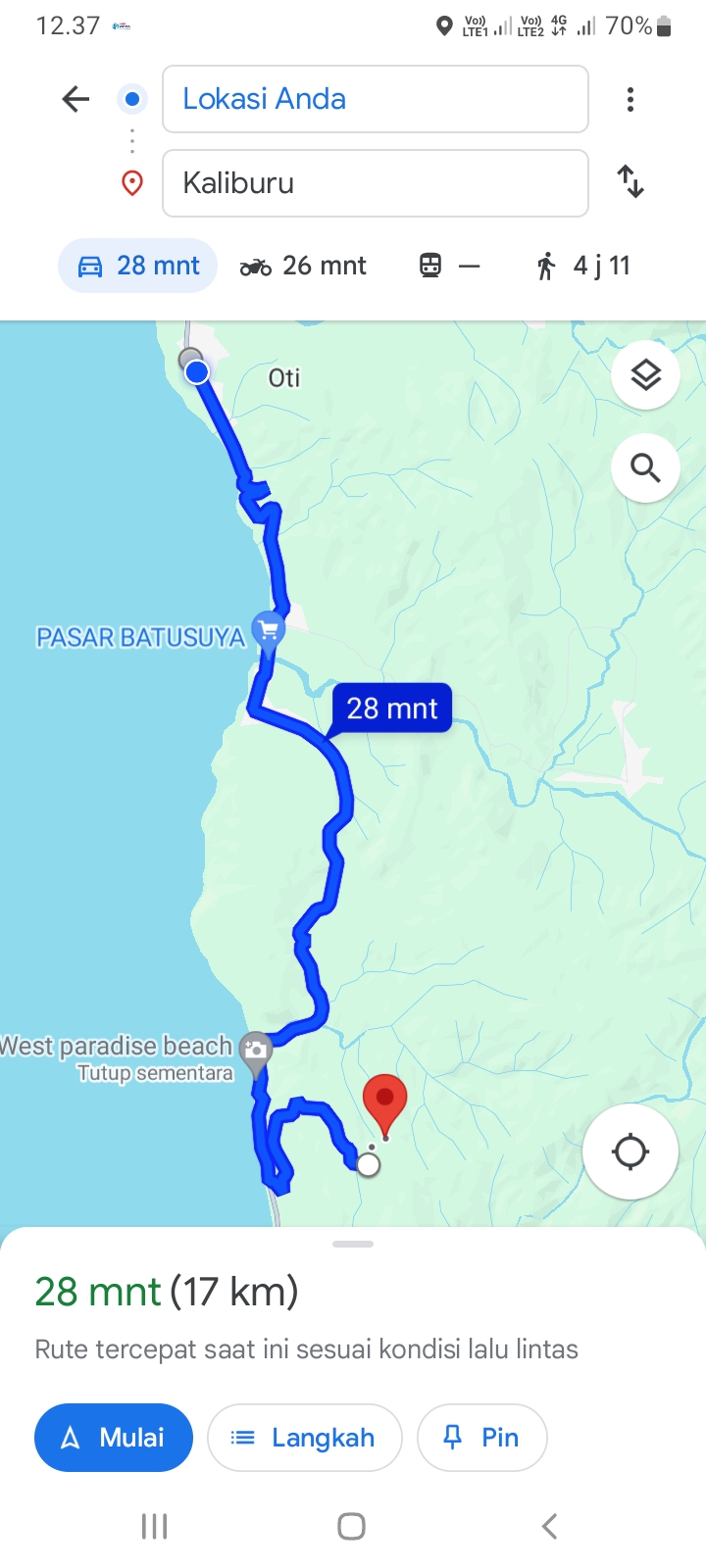Viewport: 706px width, 1568px height.
Task: Open the three-dot overflow menu
Action: (630, 99)
